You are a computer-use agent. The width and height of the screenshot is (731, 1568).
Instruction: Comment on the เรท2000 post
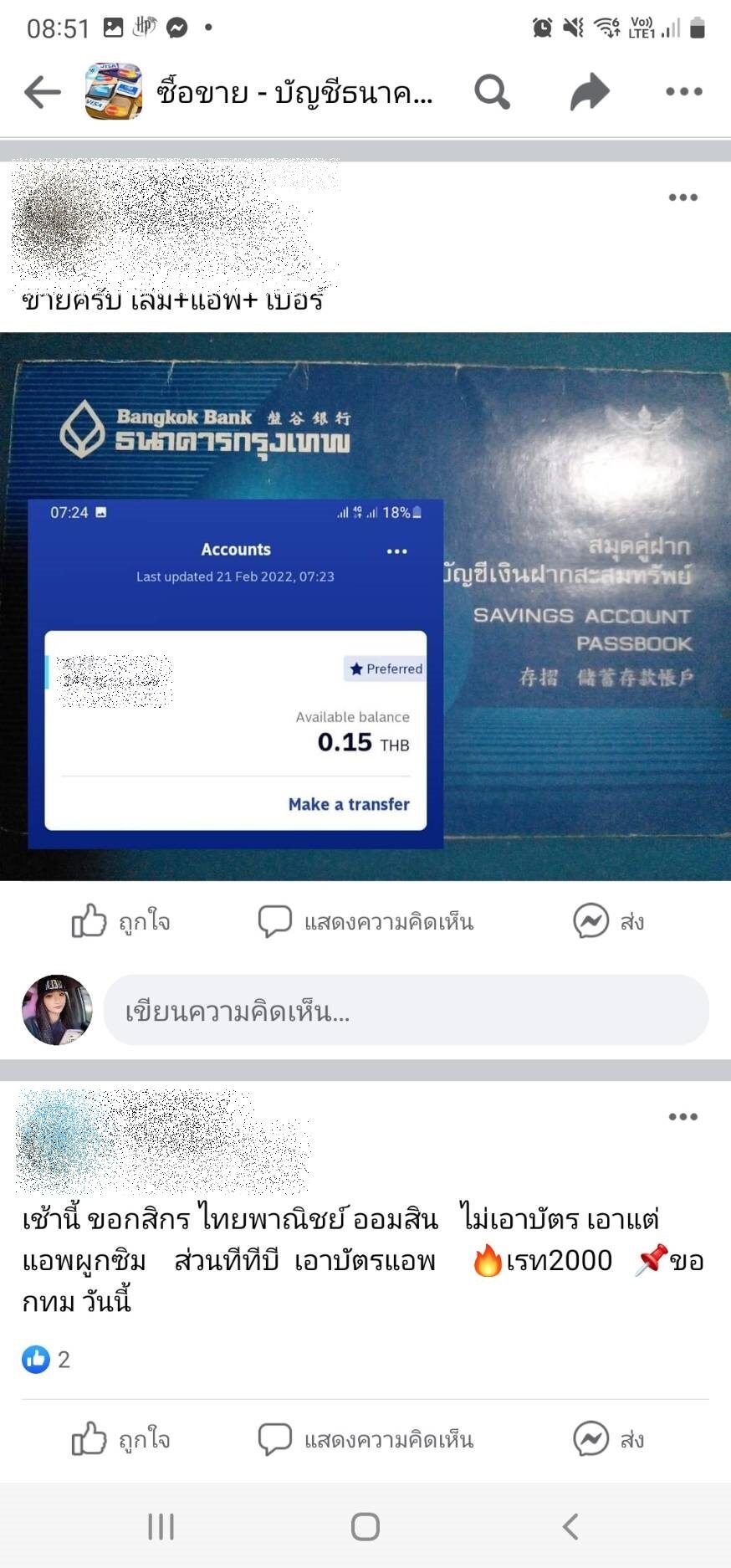click(x=365, y=1439)
